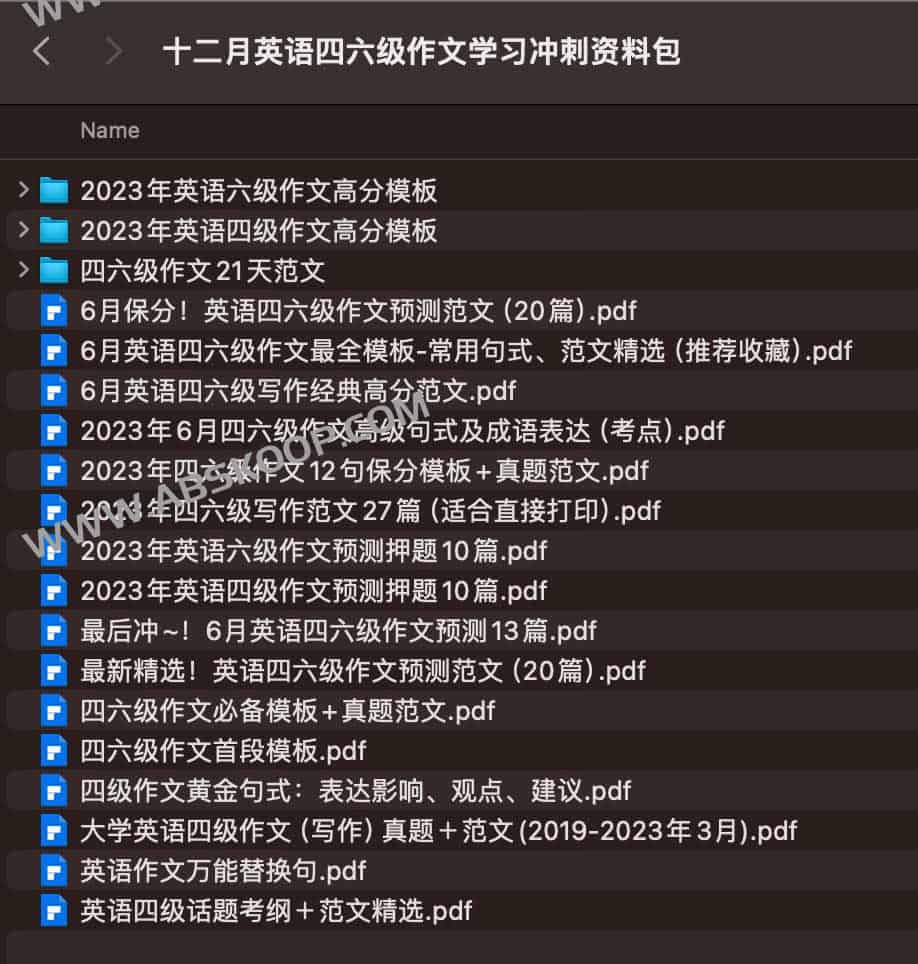Screen dimensions: 918x964
Task: Expand the 2023年英语四级作文高分模板 folder
Action: 22,230
